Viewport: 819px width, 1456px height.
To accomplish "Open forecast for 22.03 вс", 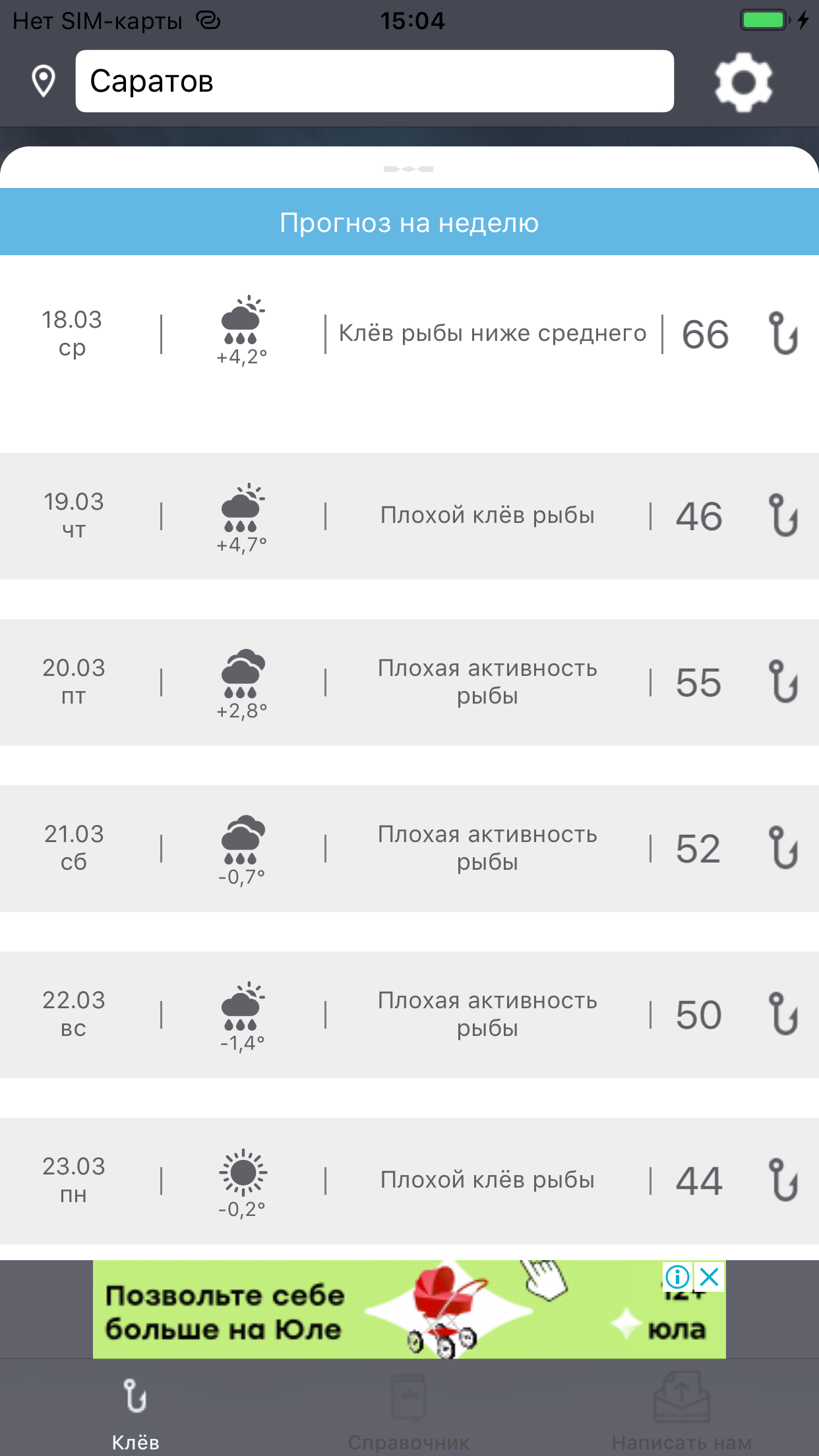I will 409,1014.
